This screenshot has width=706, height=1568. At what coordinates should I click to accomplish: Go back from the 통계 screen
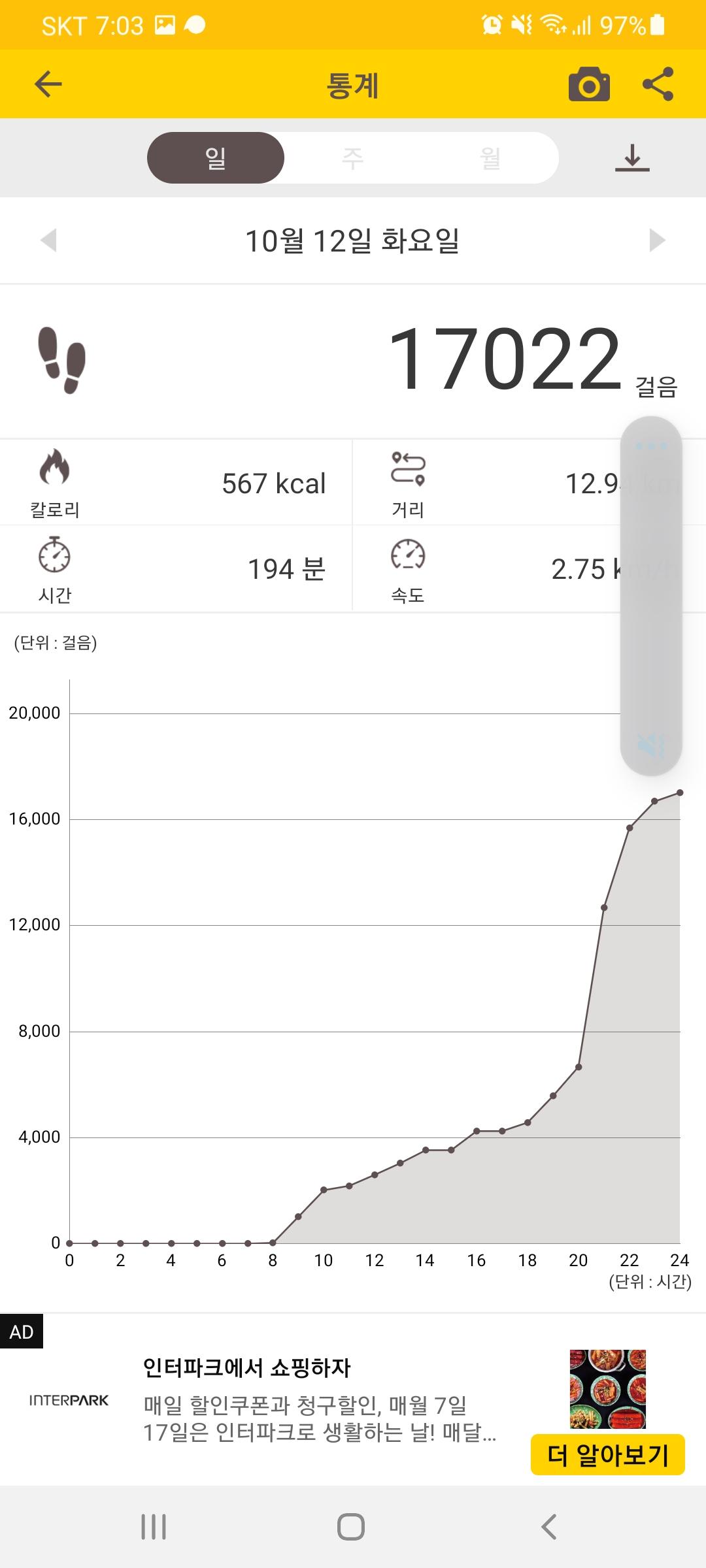(48, 84)
